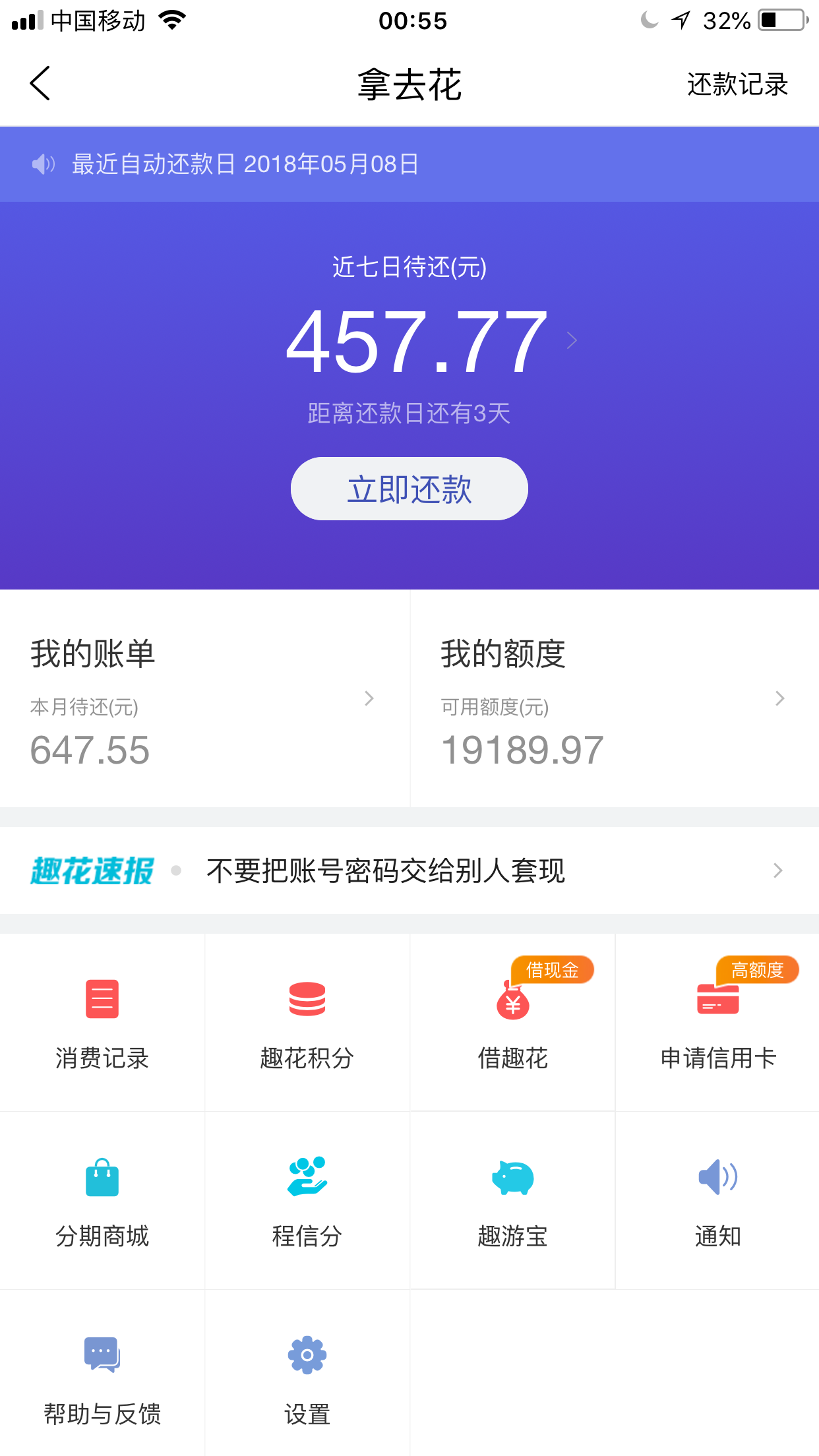Open 趣花积分
The image size is (819, 1456).
pos(307,1023)
